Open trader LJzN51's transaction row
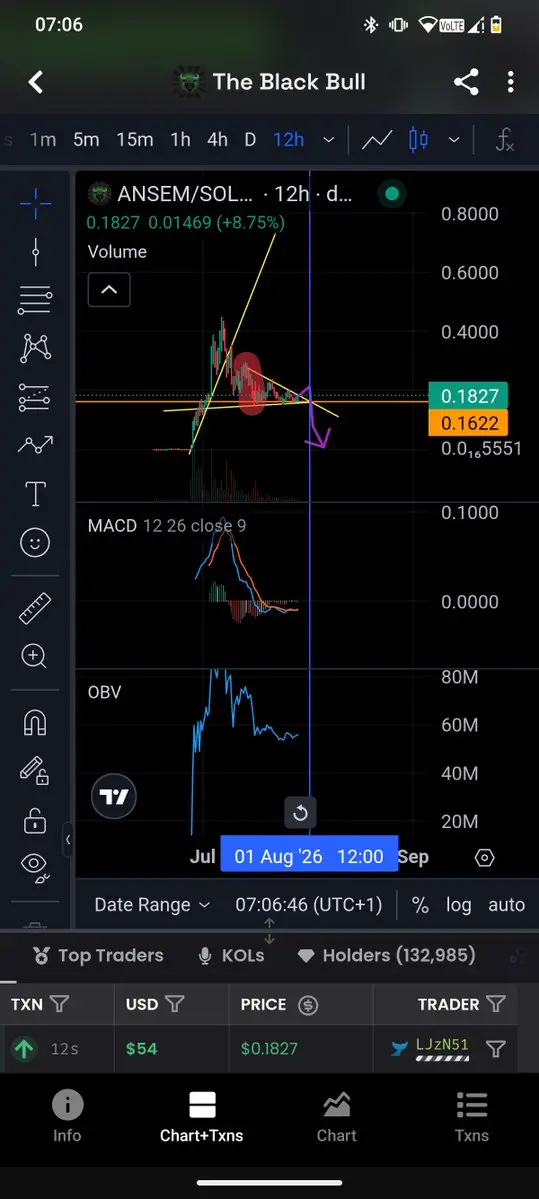Image resolution: width=539 pixels, height=1199 pixels. [269, 1048]
